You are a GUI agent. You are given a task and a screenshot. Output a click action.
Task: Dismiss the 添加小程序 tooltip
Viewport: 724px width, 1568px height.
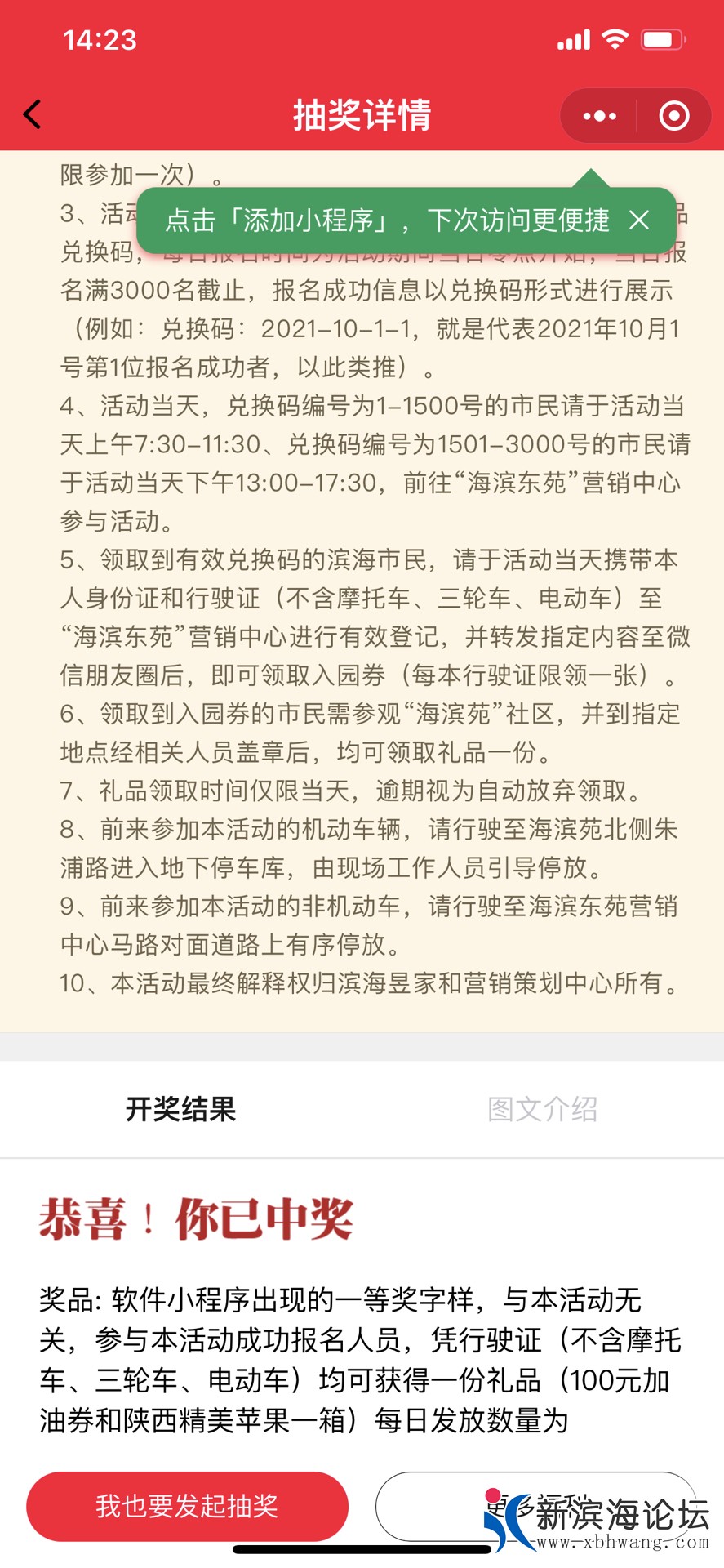coord(639,220)
